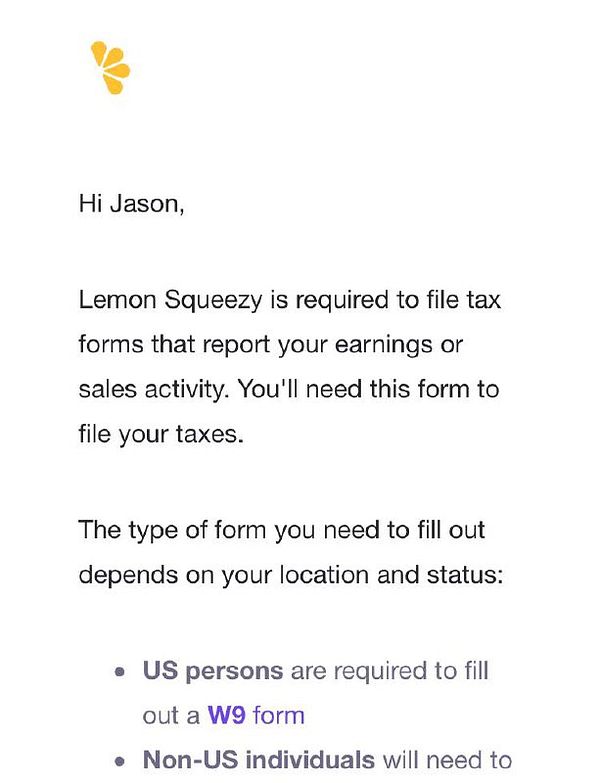Screen dimensions: 600x783
Task: Open the W9 form link
Action: (255, 715)
